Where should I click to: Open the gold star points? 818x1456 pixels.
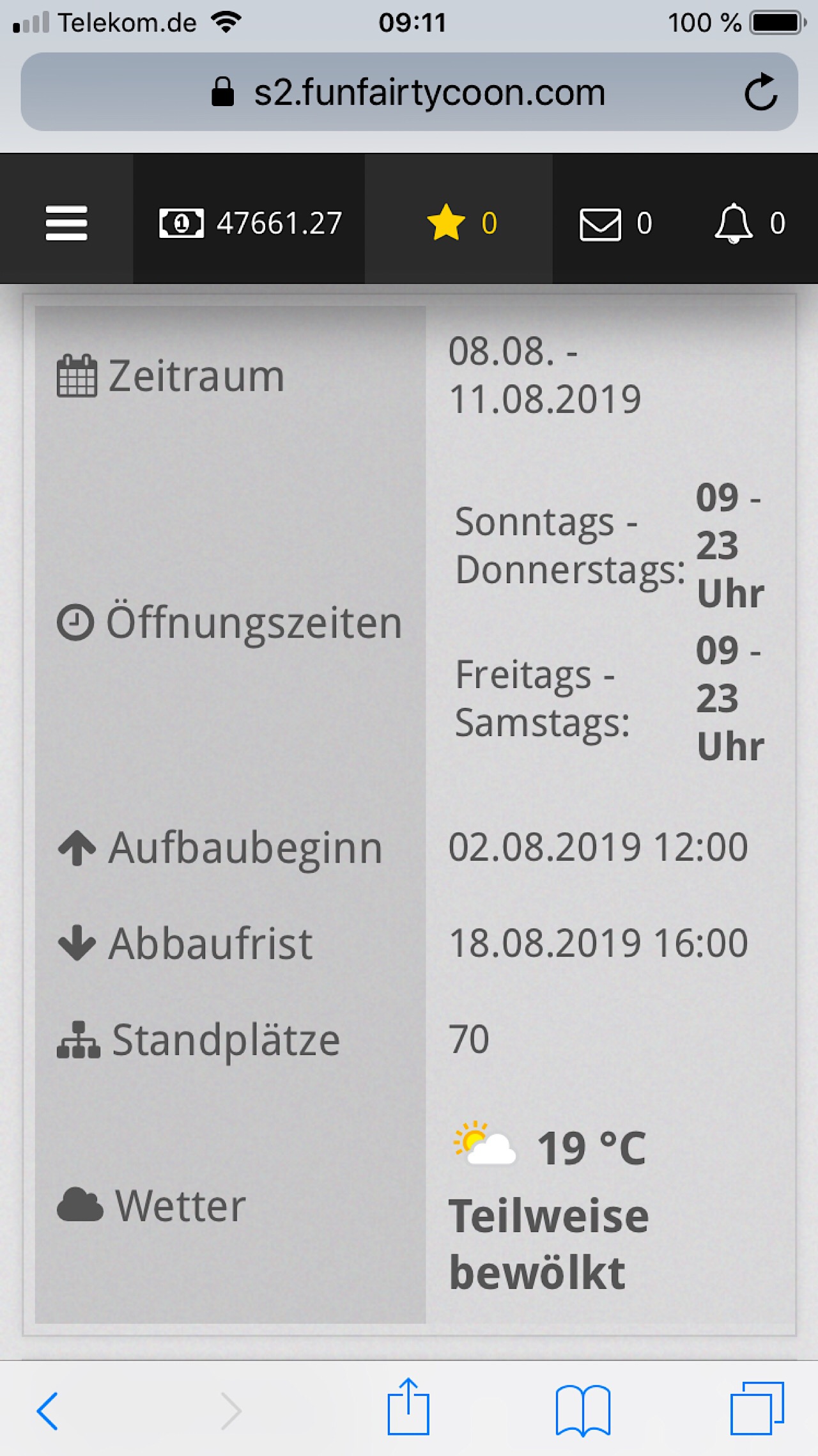tap(460, 223)
